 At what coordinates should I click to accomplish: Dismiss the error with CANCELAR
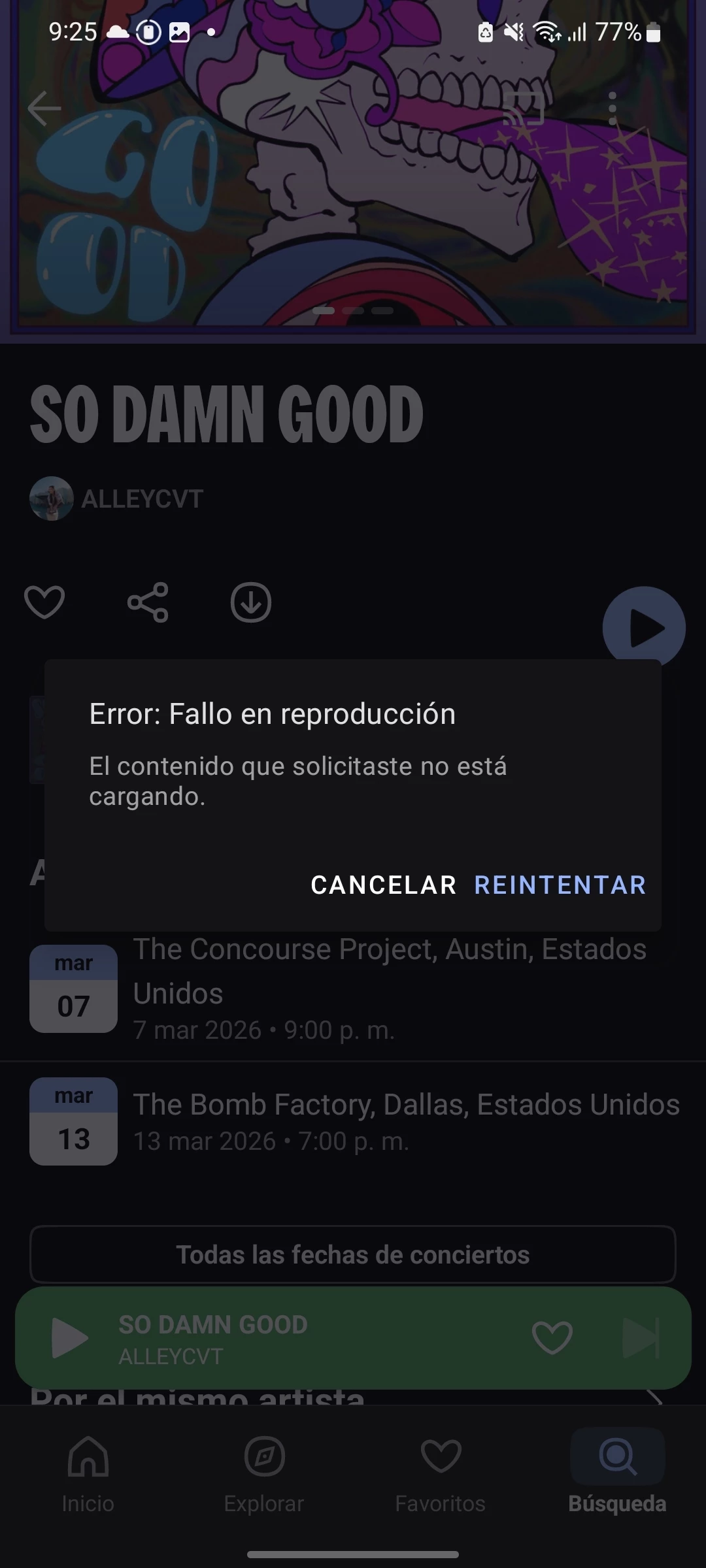pos(383,885)
